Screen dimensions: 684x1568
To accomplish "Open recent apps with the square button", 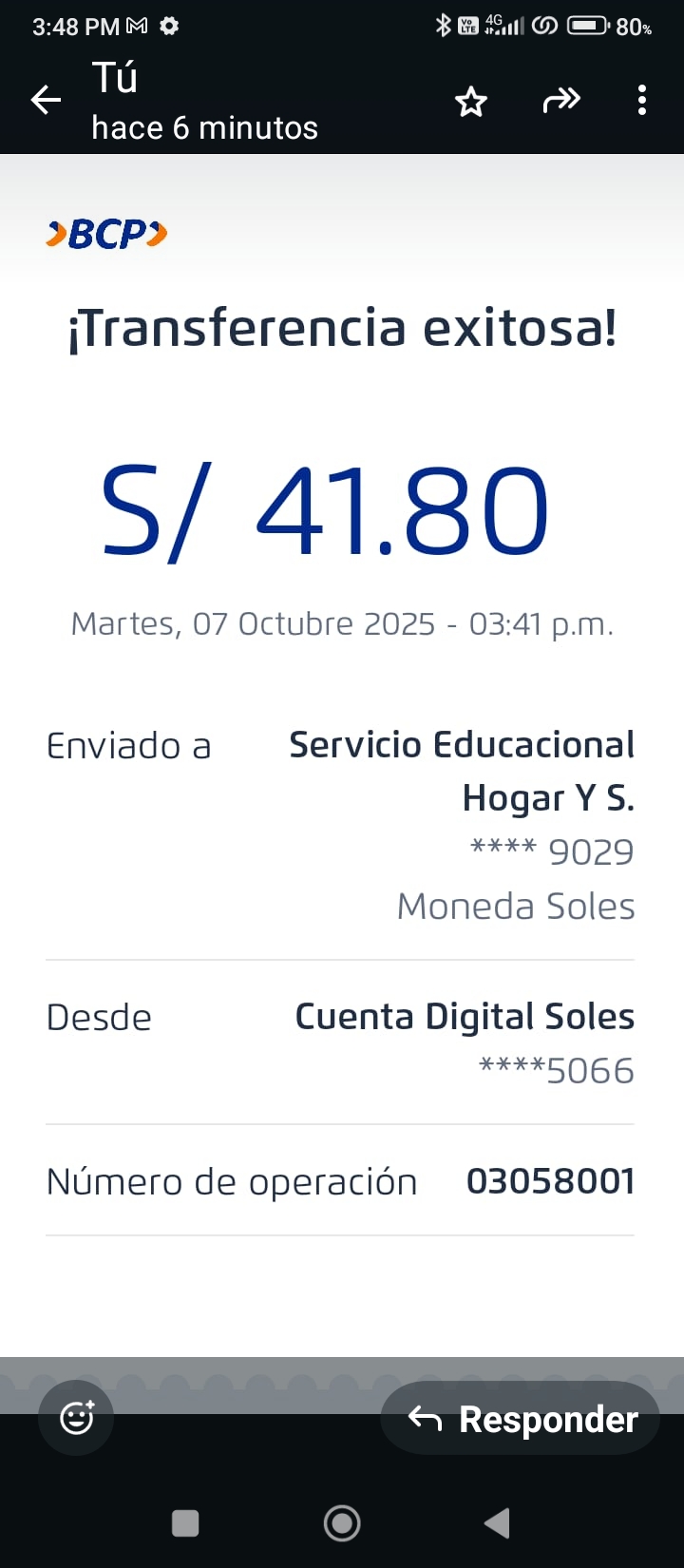I will coord(185,1523).
